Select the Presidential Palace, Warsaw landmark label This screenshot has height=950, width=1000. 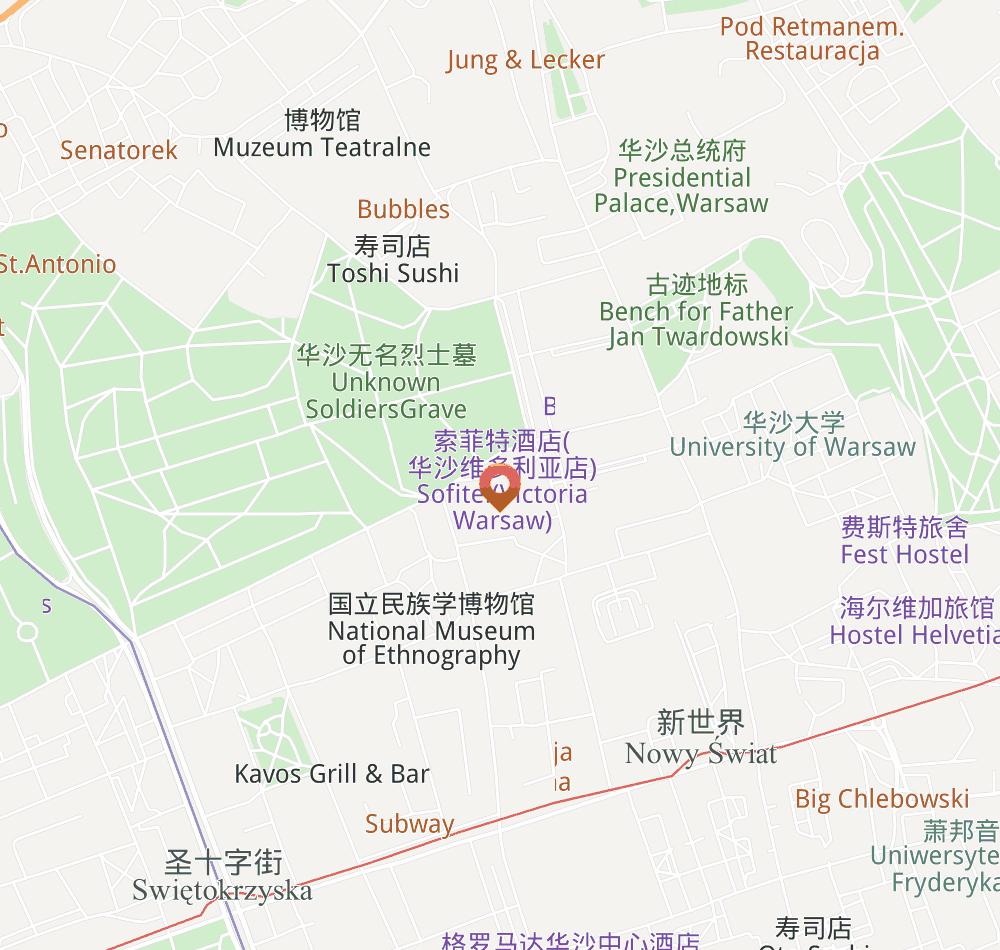point(681,178)
